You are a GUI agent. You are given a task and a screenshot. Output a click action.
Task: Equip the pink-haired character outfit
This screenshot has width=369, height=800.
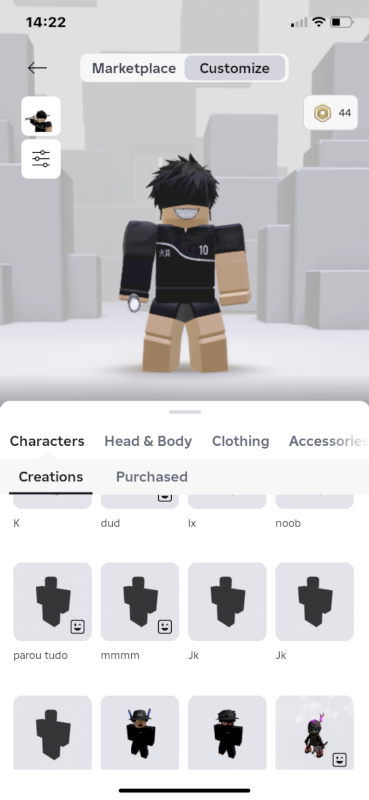tap(314, 733)
